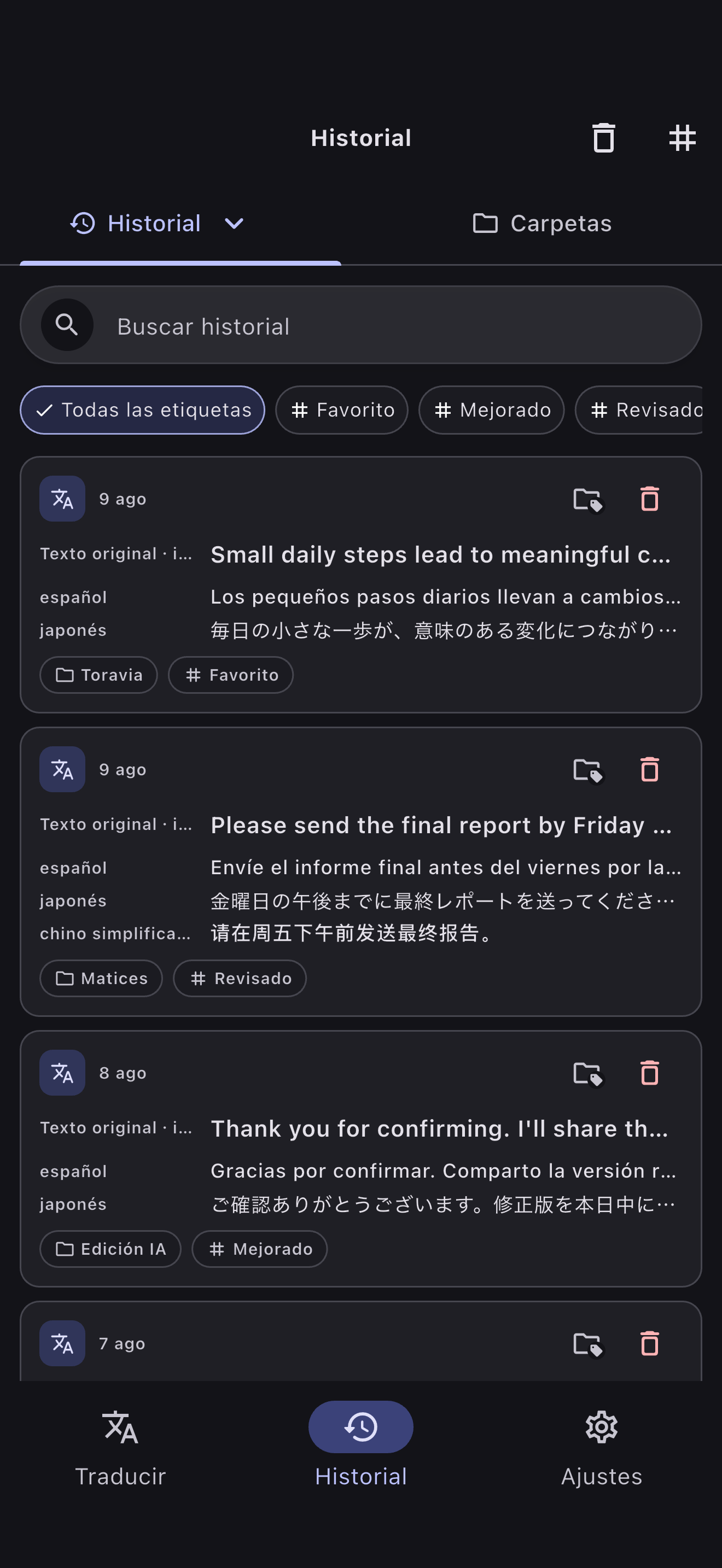Filter by the Revisado tag chip at top
722x1568 pixels.
click(639, 409)
